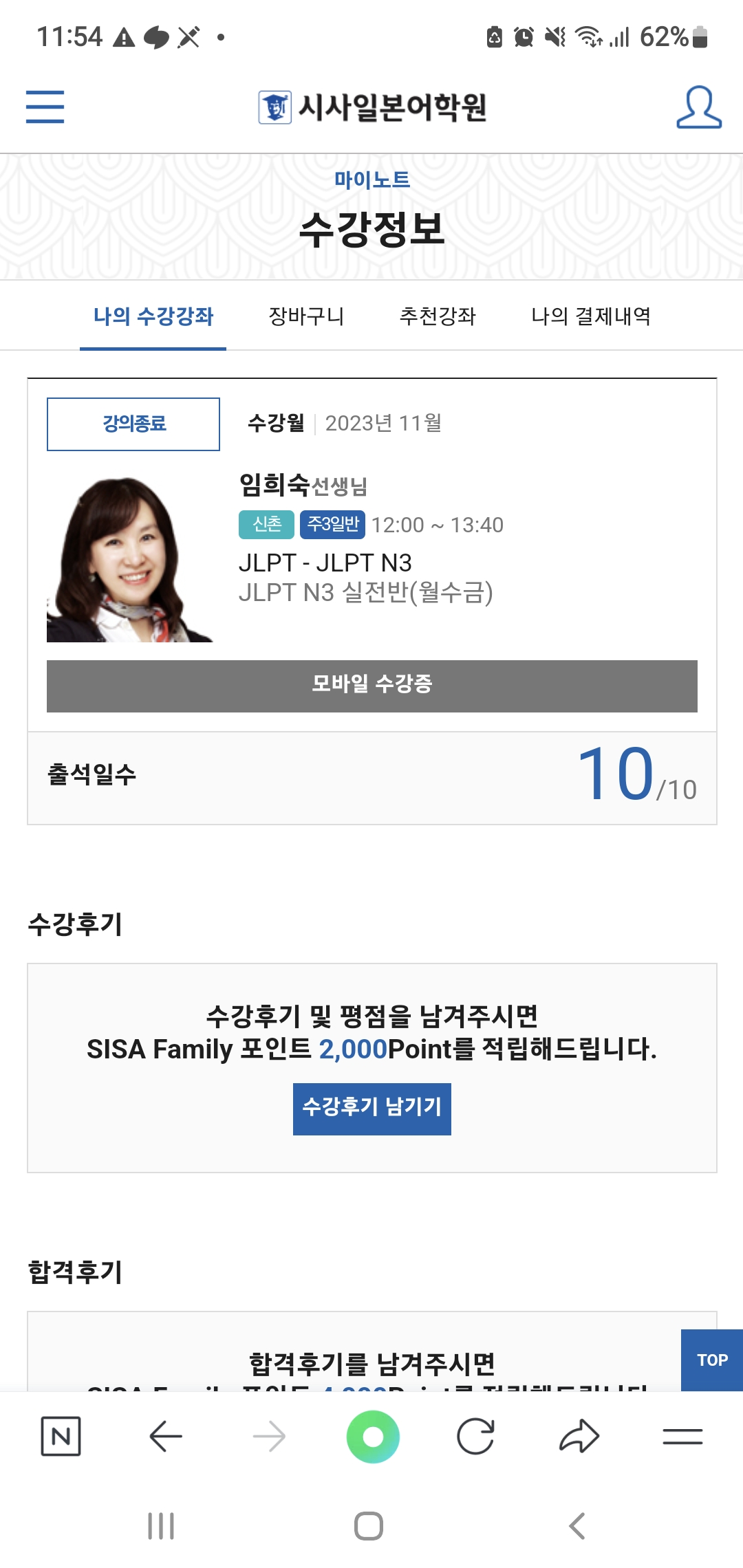Open the 추천강좌 tab
Screen dimensions: 743x1568
pyautogui.click(x=438, y=316)
